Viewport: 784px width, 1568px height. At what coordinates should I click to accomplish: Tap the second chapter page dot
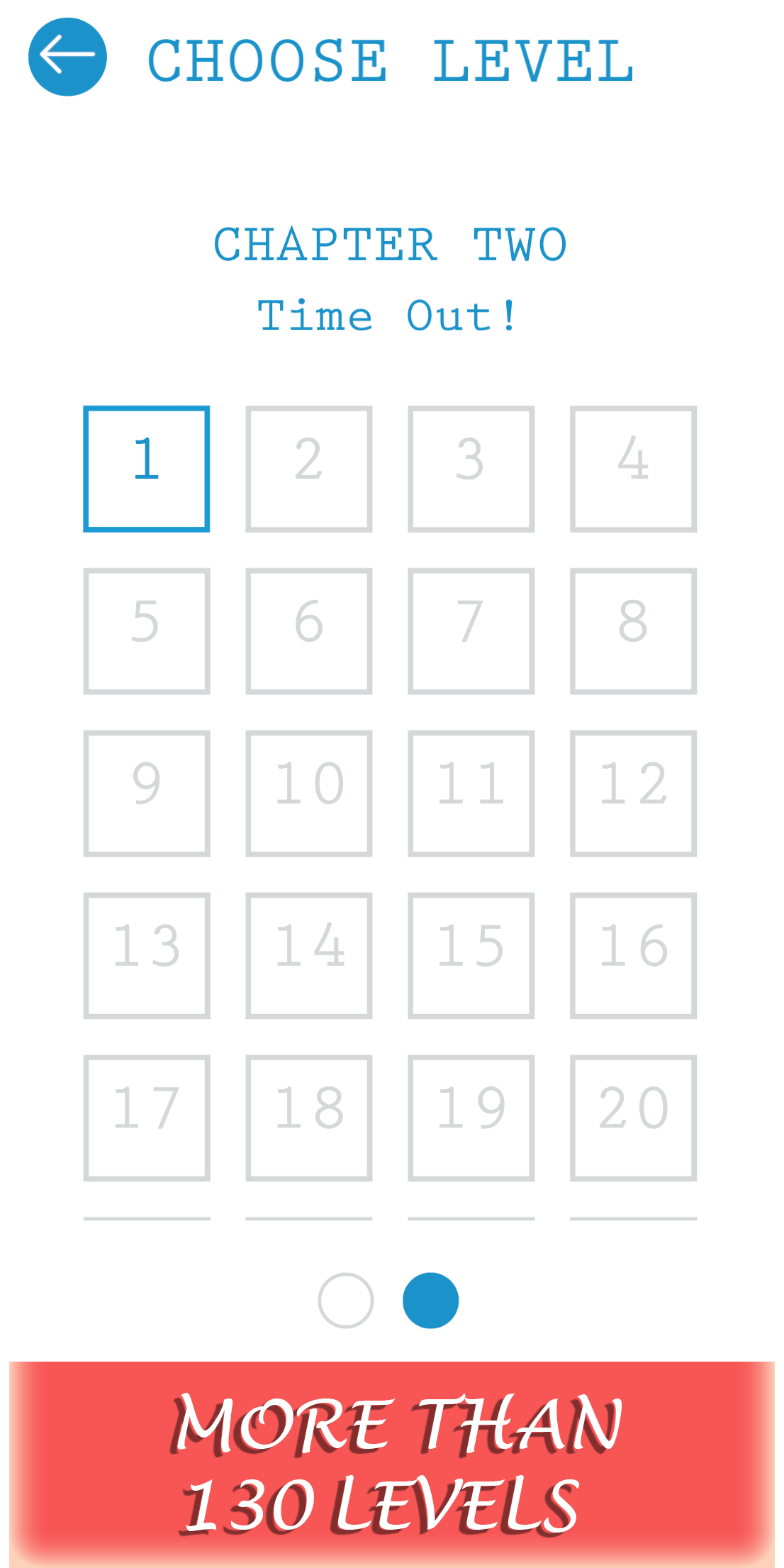[x=430, y=1301]
